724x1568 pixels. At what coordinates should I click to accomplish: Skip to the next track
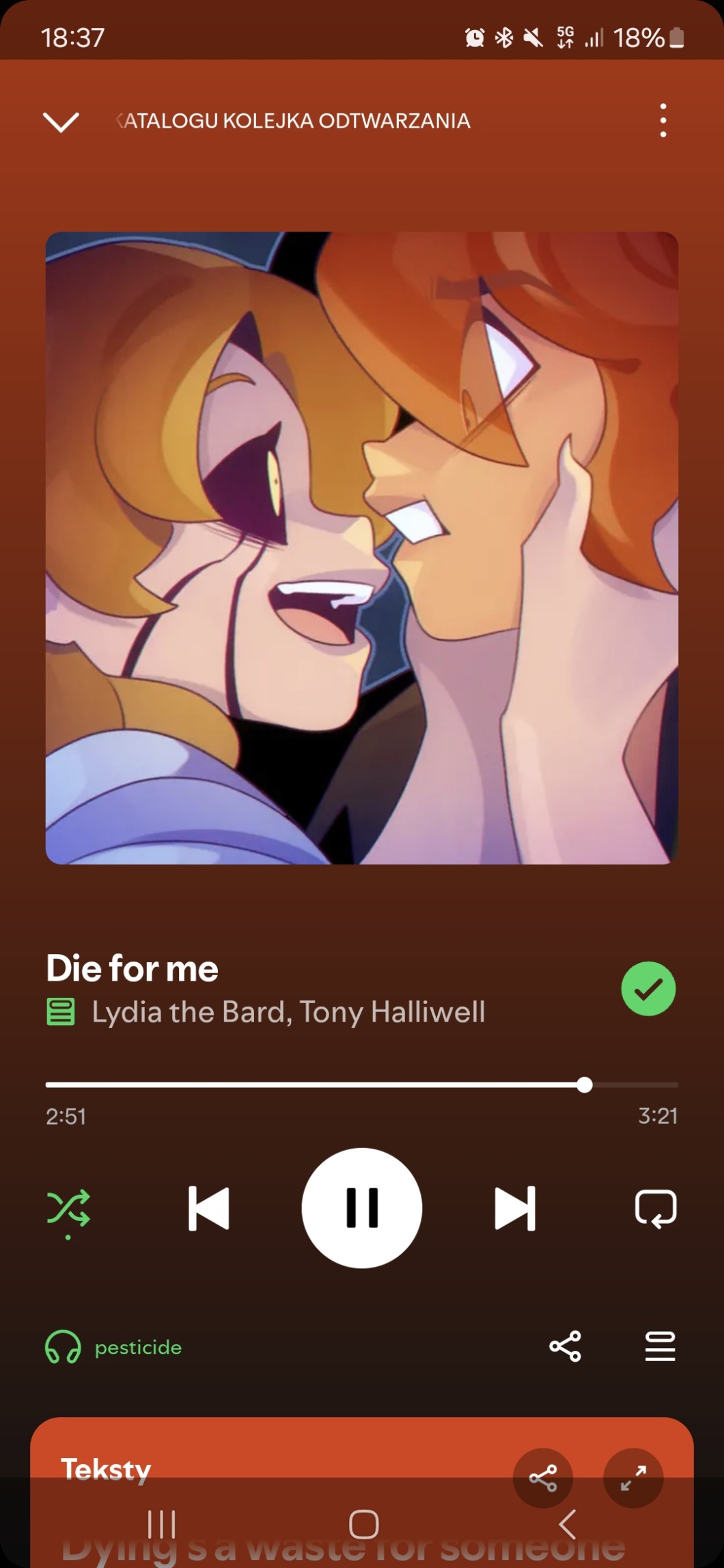point(515,1208)
